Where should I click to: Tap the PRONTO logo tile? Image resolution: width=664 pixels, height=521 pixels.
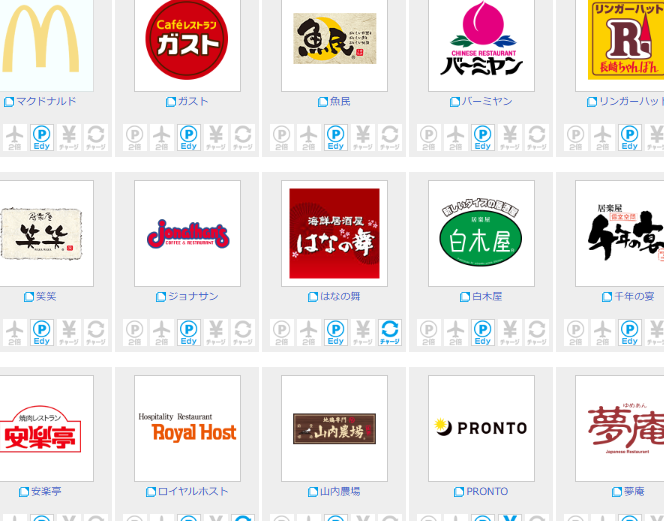[481, 428]
